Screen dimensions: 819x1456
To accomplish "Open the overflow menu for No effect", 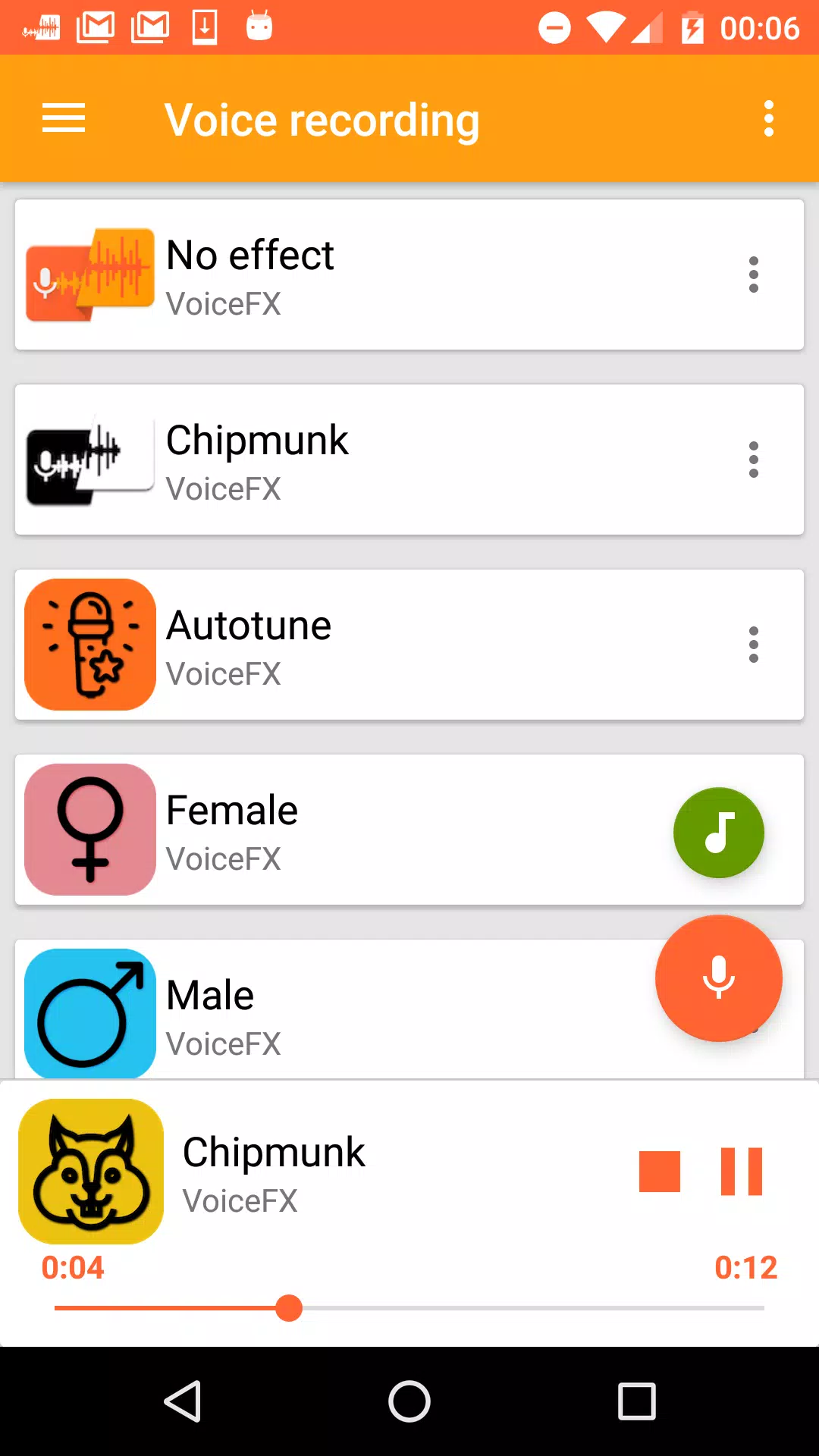I will point(754,275).
